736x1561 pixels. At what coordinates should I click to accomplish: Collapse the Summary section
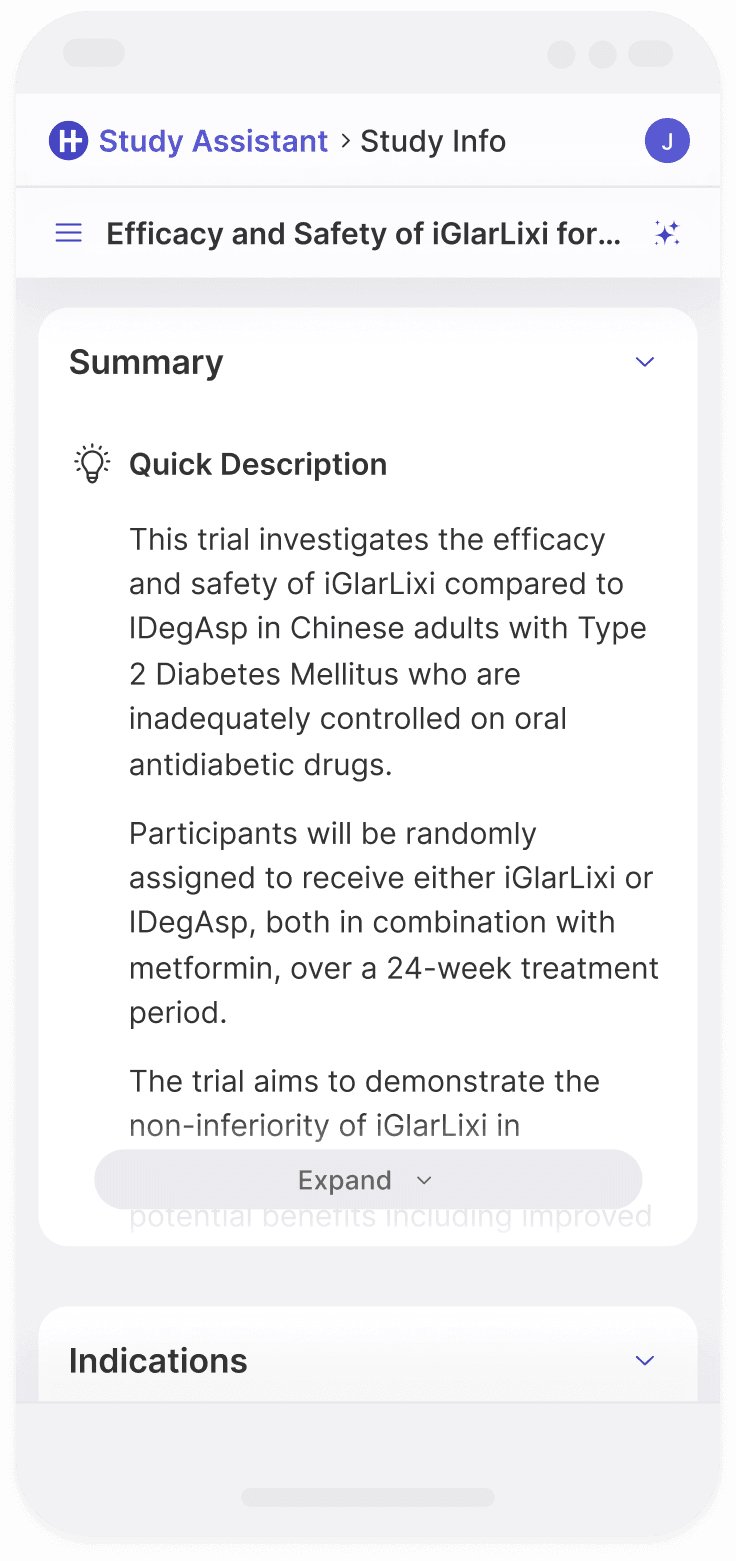(645, 362)
